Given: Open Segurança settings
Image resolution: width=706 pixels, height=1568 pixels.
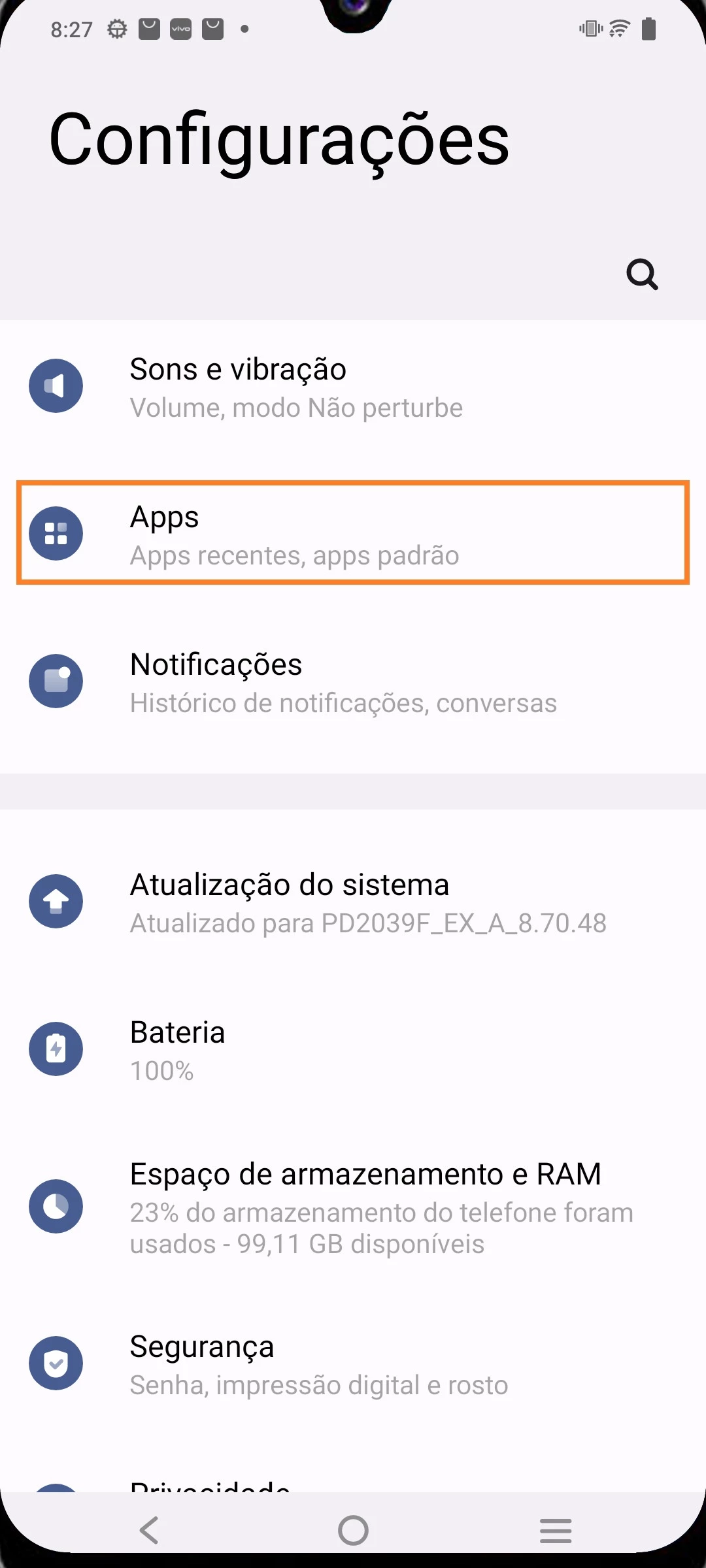Looking at the screenshot, I should (353, 1364).
